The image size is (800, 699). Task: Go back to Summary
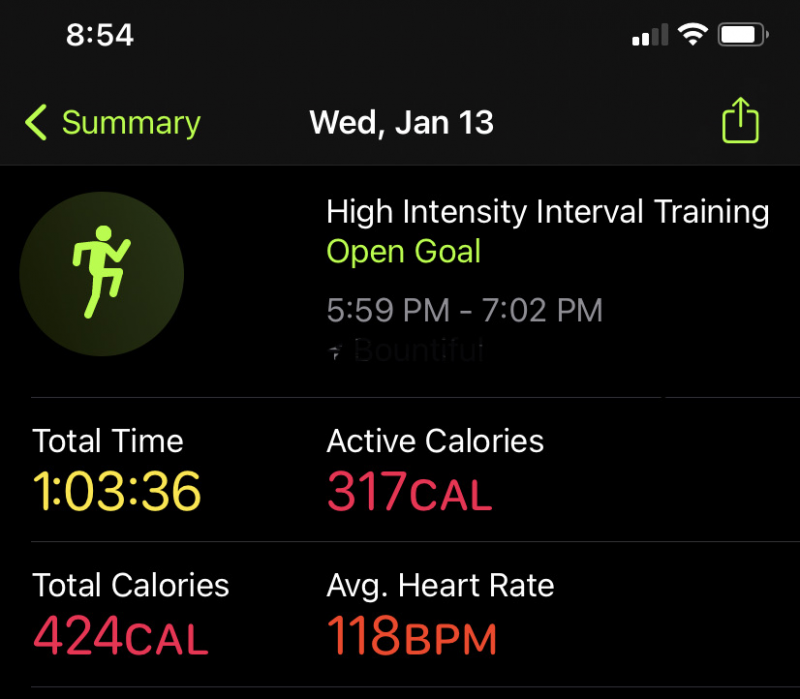coord(112,123)
